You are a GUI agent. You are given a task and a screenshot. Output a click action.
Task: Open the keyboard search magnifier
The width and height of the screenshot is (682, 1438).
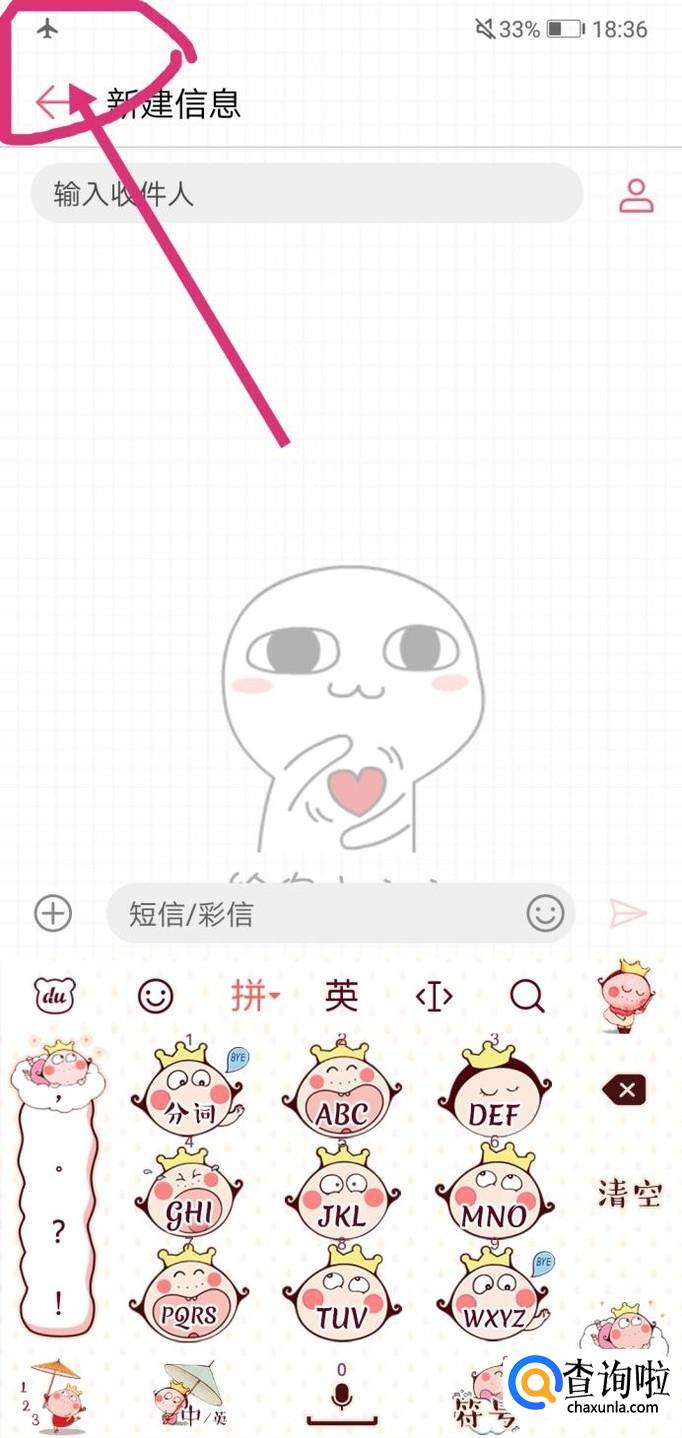(527, 995)
